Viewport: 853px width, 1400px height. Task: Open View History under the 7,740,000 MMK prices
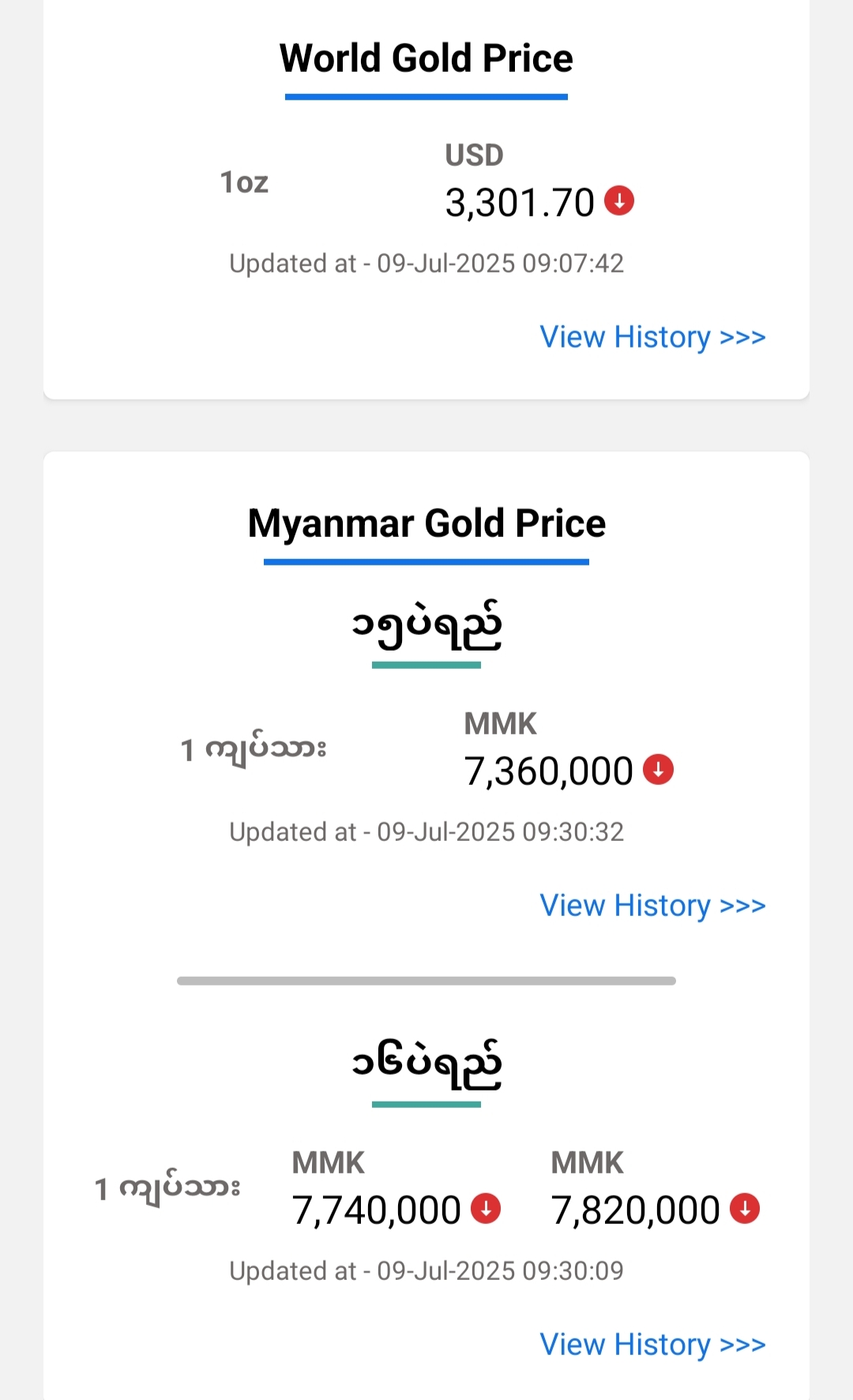pos(652,1345)
